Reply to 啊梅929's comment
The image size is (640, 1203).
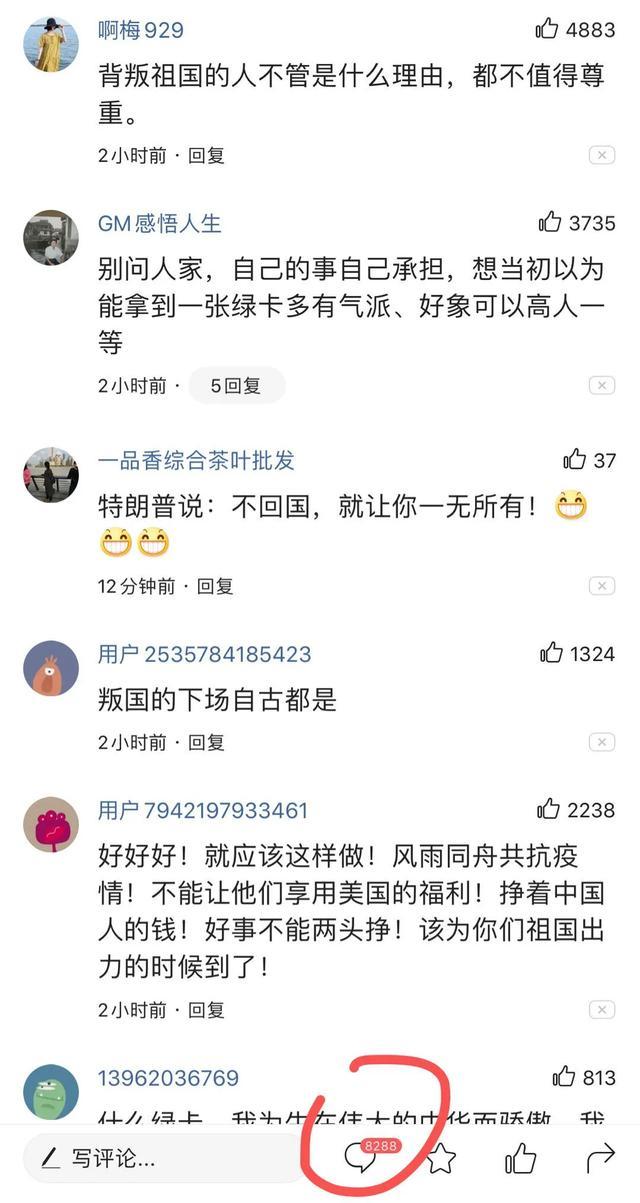coord(207,155)
